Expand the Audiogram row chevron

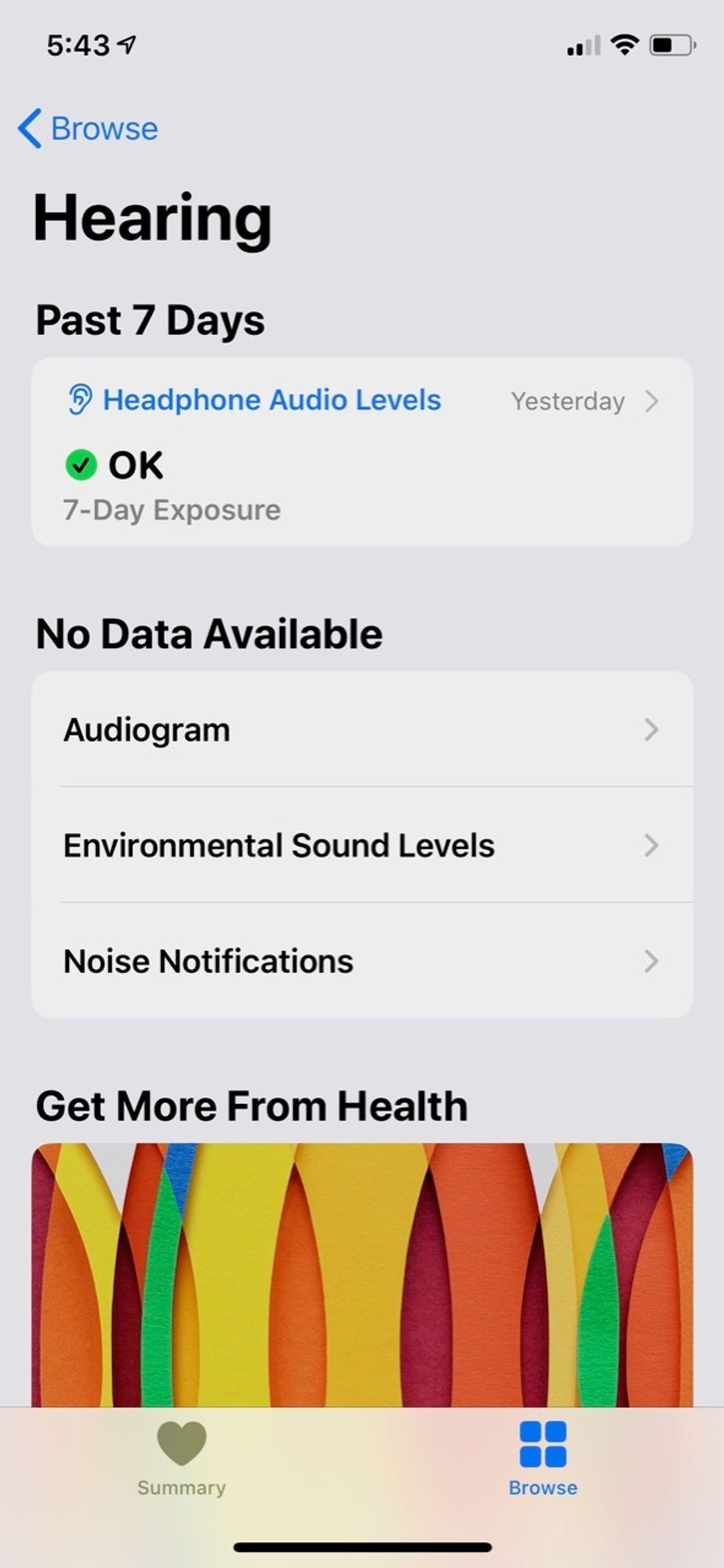[652, 730]
